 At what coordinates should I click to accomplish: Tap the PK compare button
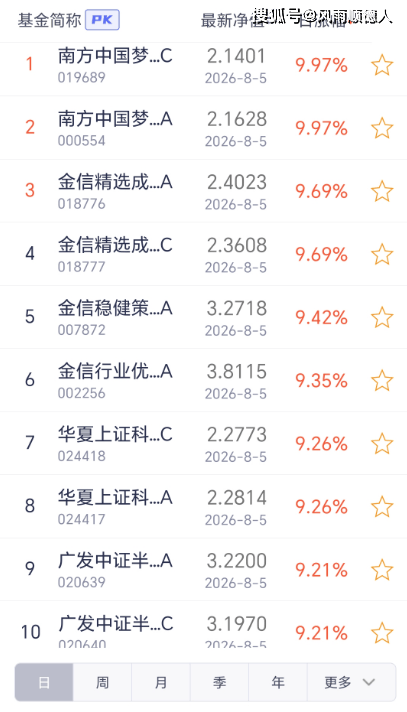pos(102,20)
